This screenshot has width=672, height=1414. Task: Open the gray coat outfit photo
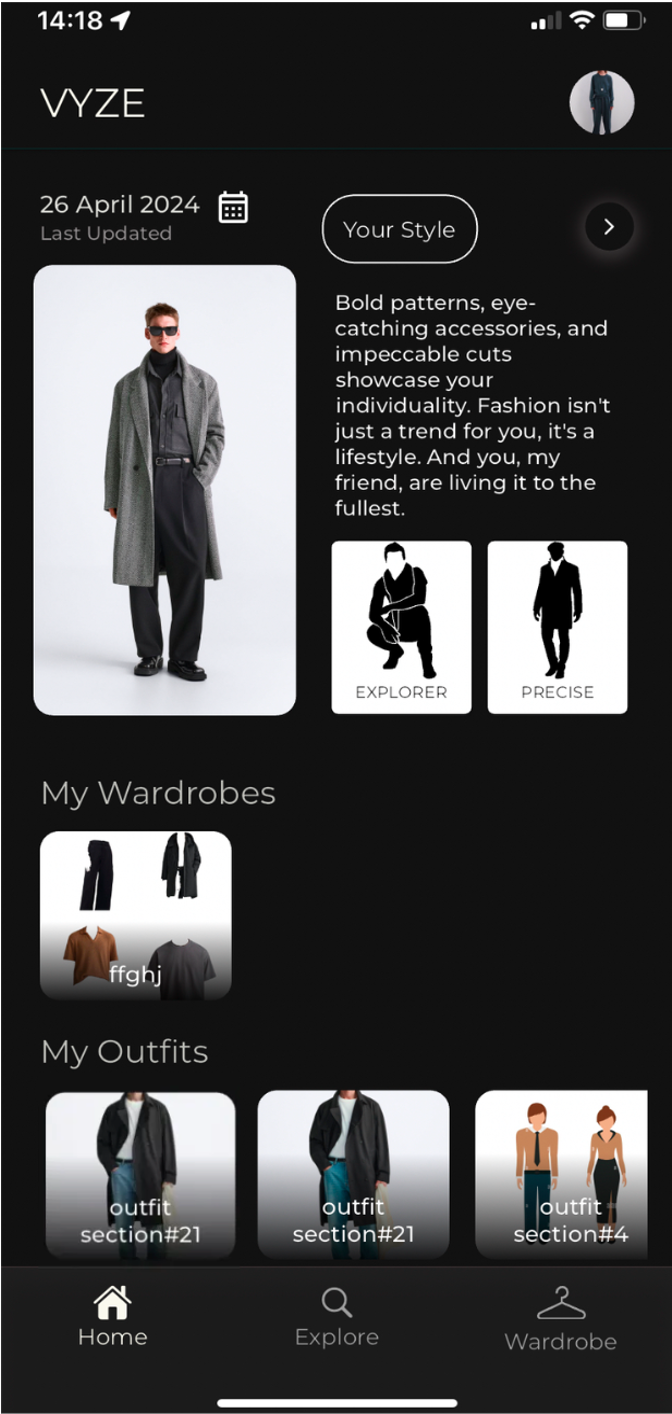[x=165, y=490]
